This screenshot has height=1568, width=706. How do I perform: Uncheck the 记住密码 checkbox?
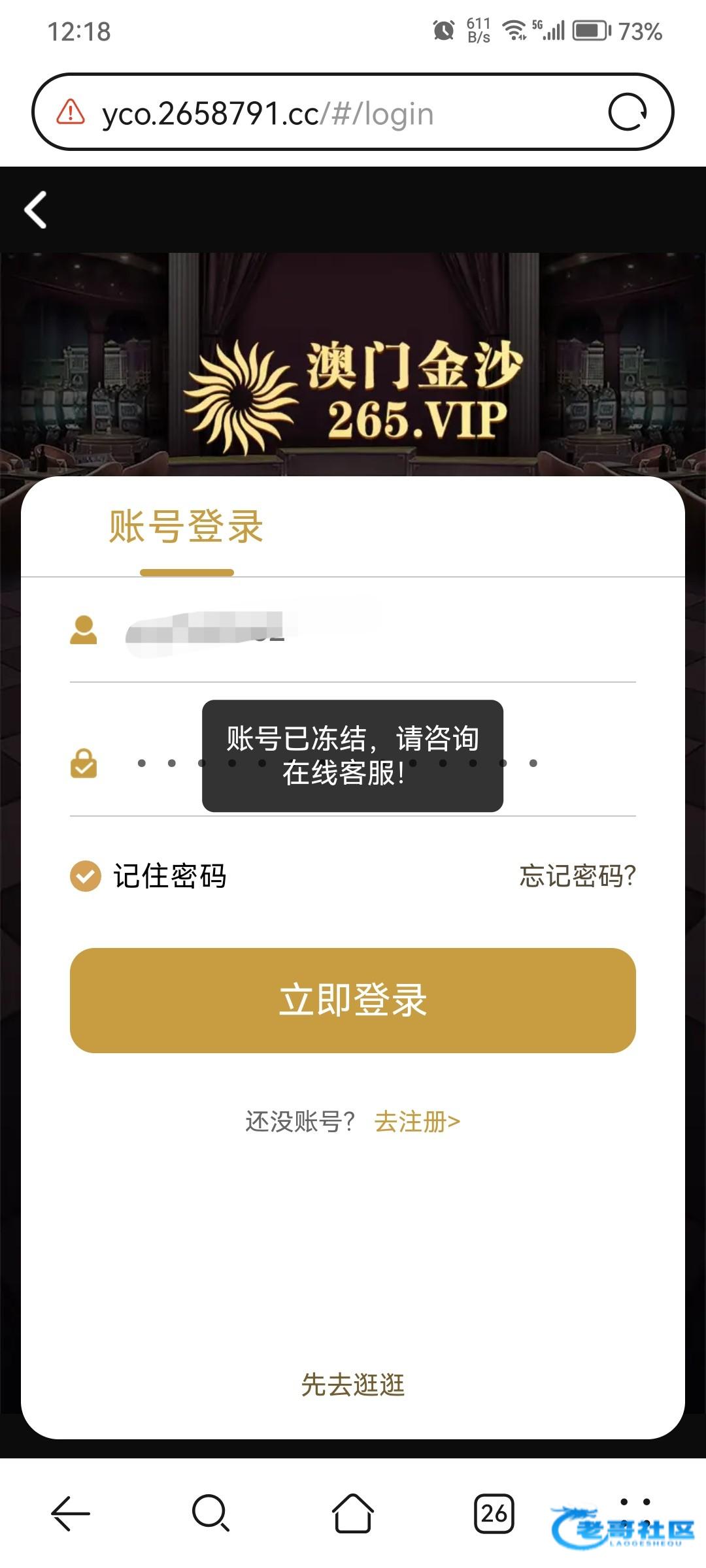coord(86,876)
